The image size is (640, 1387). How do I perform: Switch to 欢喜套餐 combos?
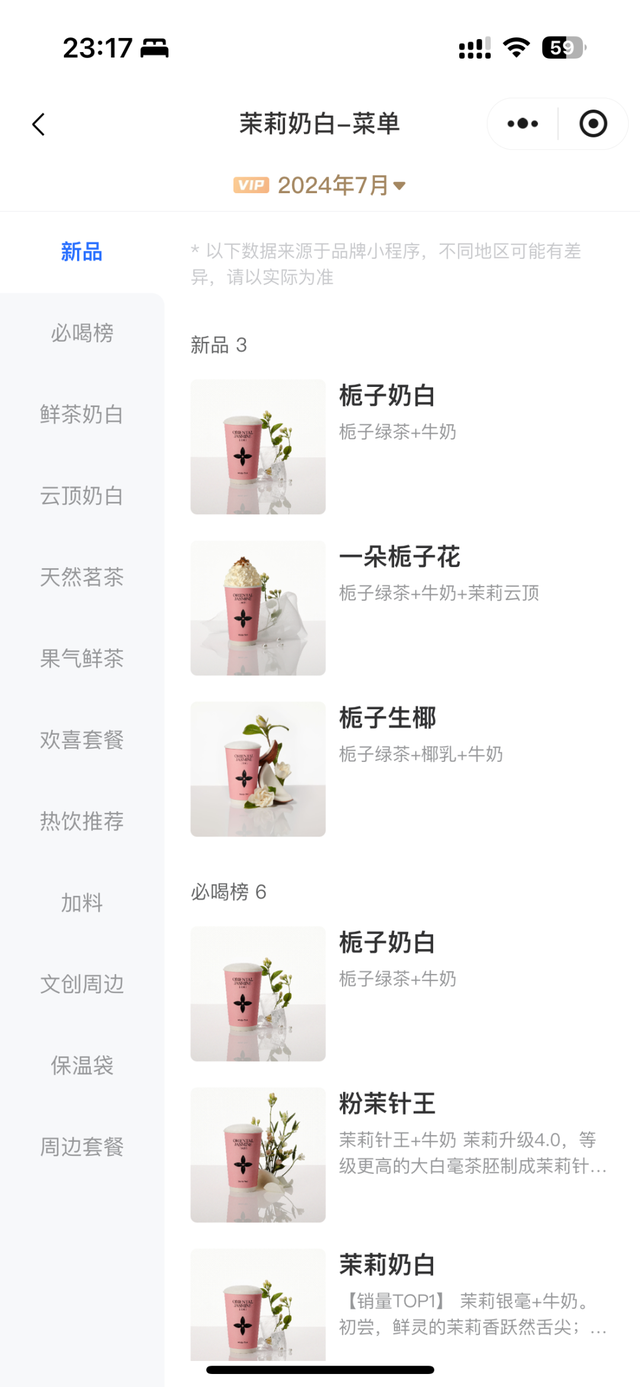[82, 740]
